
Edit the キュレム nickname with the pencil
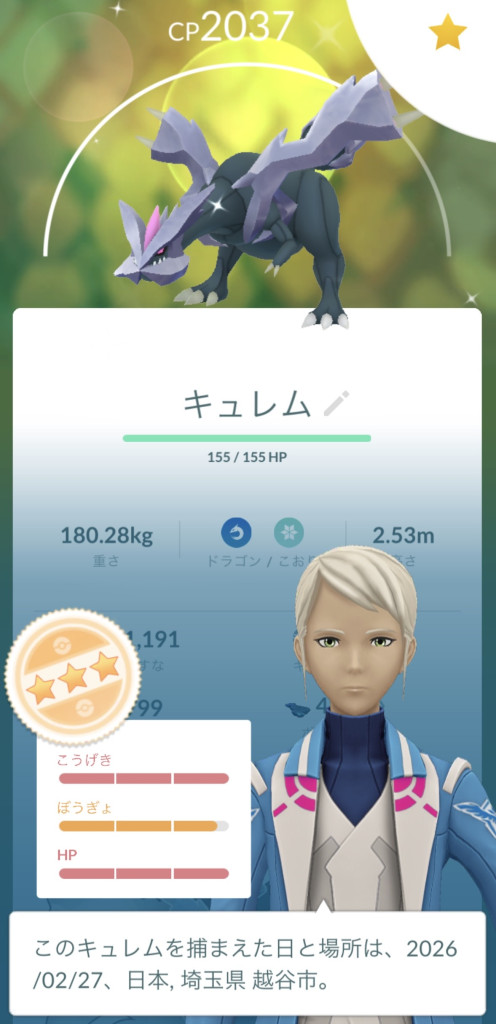click(x=337, y=404)
